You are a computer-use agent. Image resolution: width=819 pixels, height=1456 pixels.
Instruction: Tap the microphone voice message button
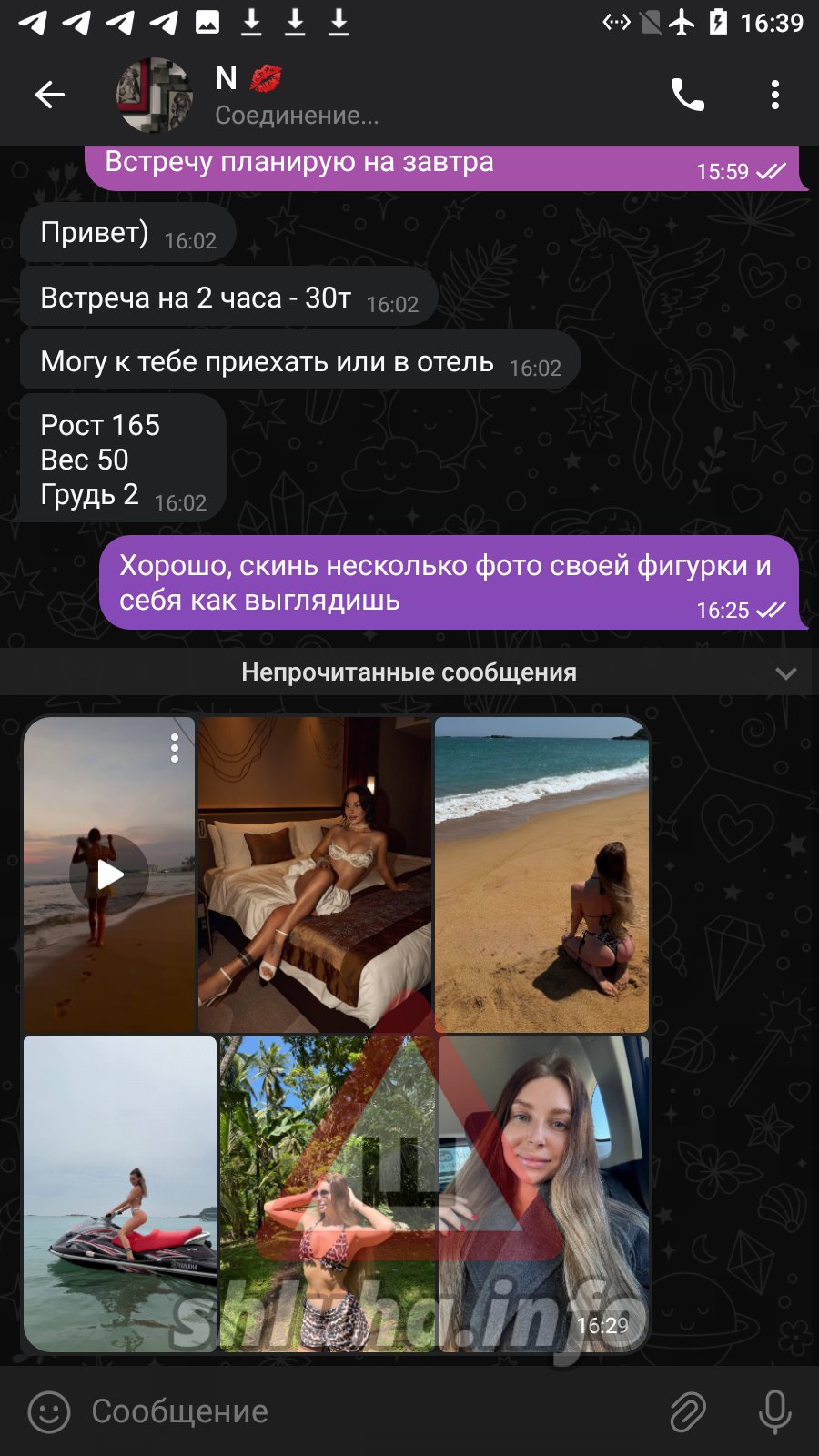pos(774,1411)
